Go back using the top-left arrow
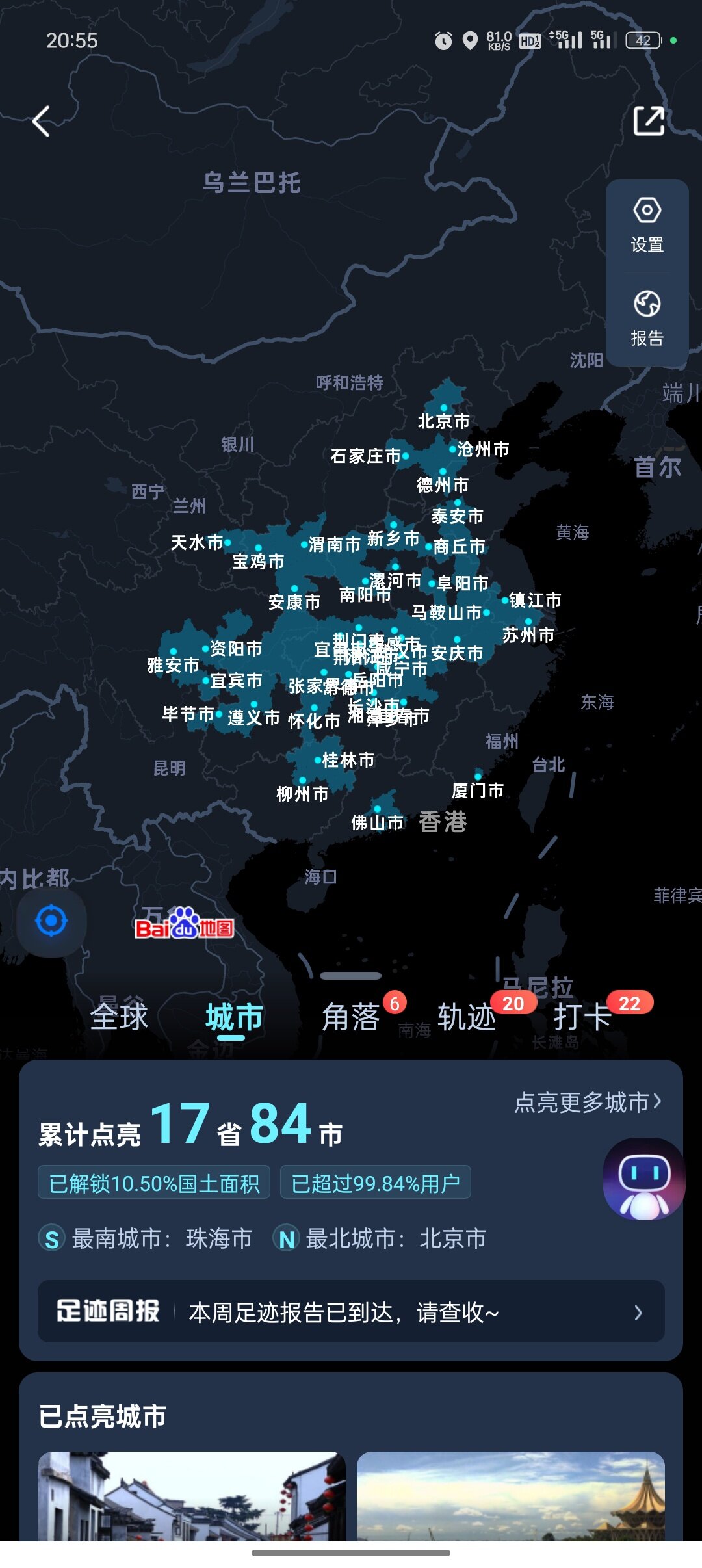This screenshot has width=702, height=1568. tap(42, 122)
